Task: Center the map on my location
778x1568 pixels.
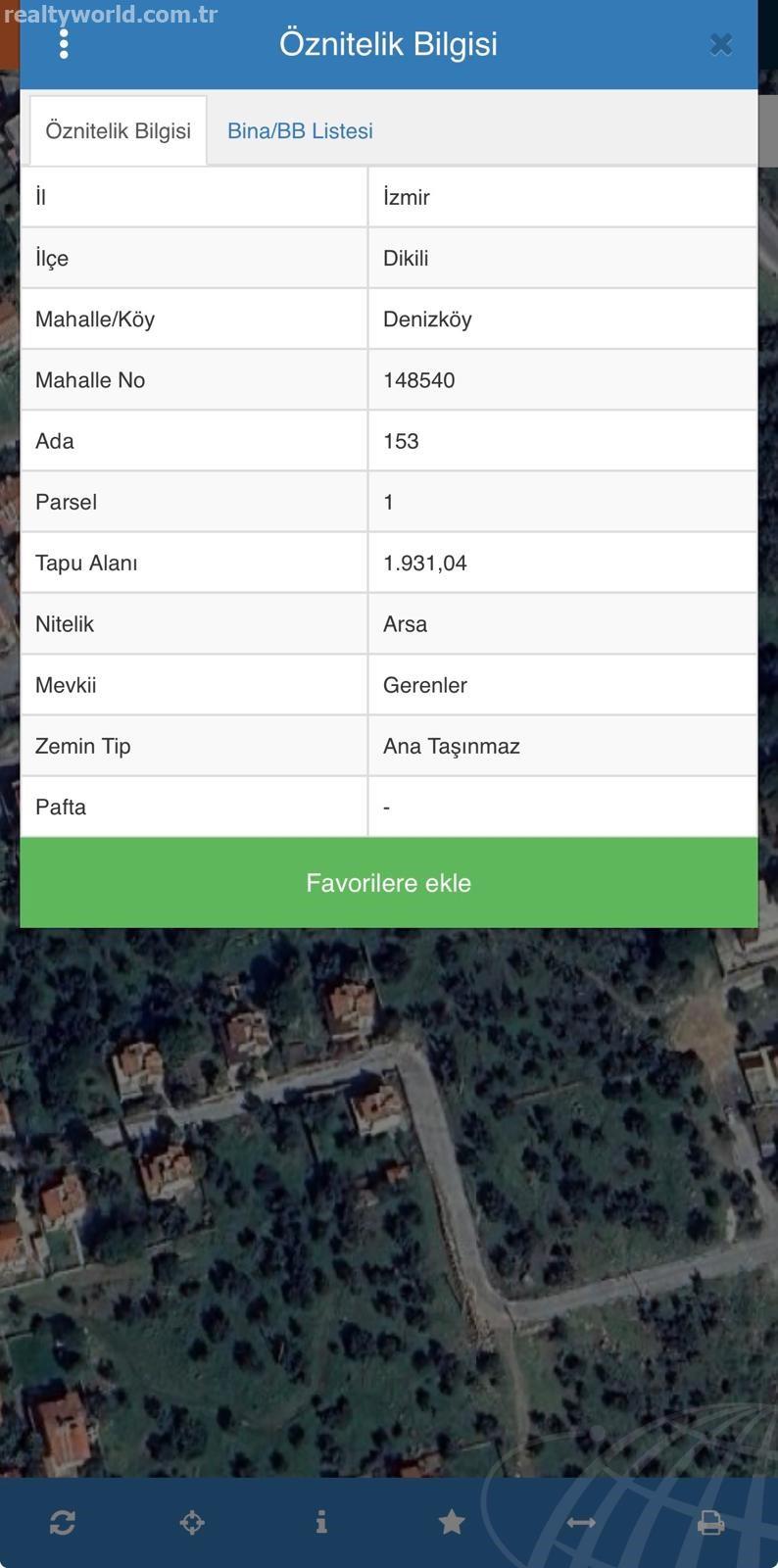Action: 192,1522
